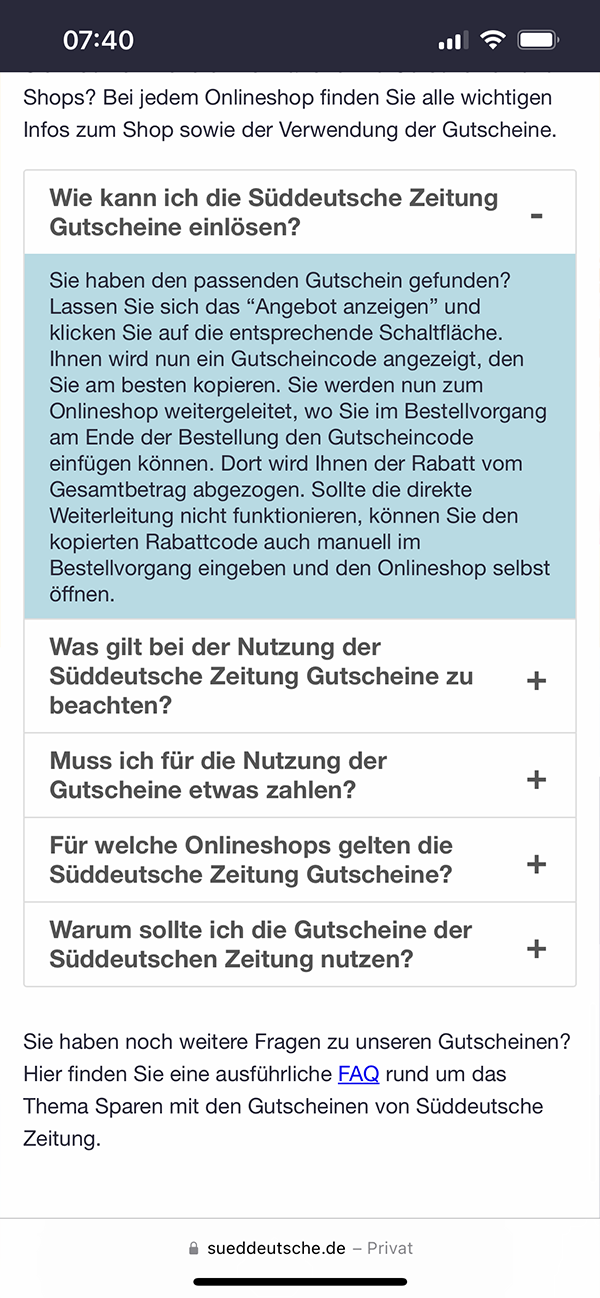Expand 'Was gilt bei der Nutzung' question

point(300,676)
